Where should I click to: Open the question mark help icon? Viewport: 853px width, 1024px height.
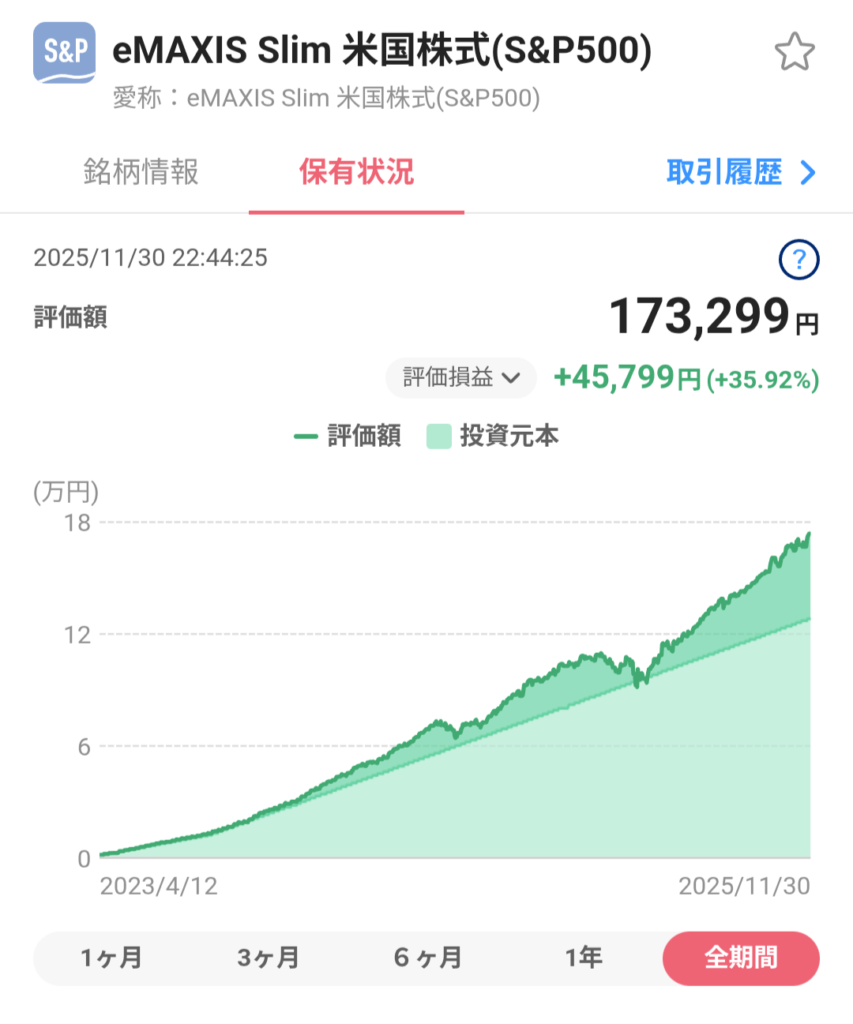pyautogui.click(x=798, y=261)
